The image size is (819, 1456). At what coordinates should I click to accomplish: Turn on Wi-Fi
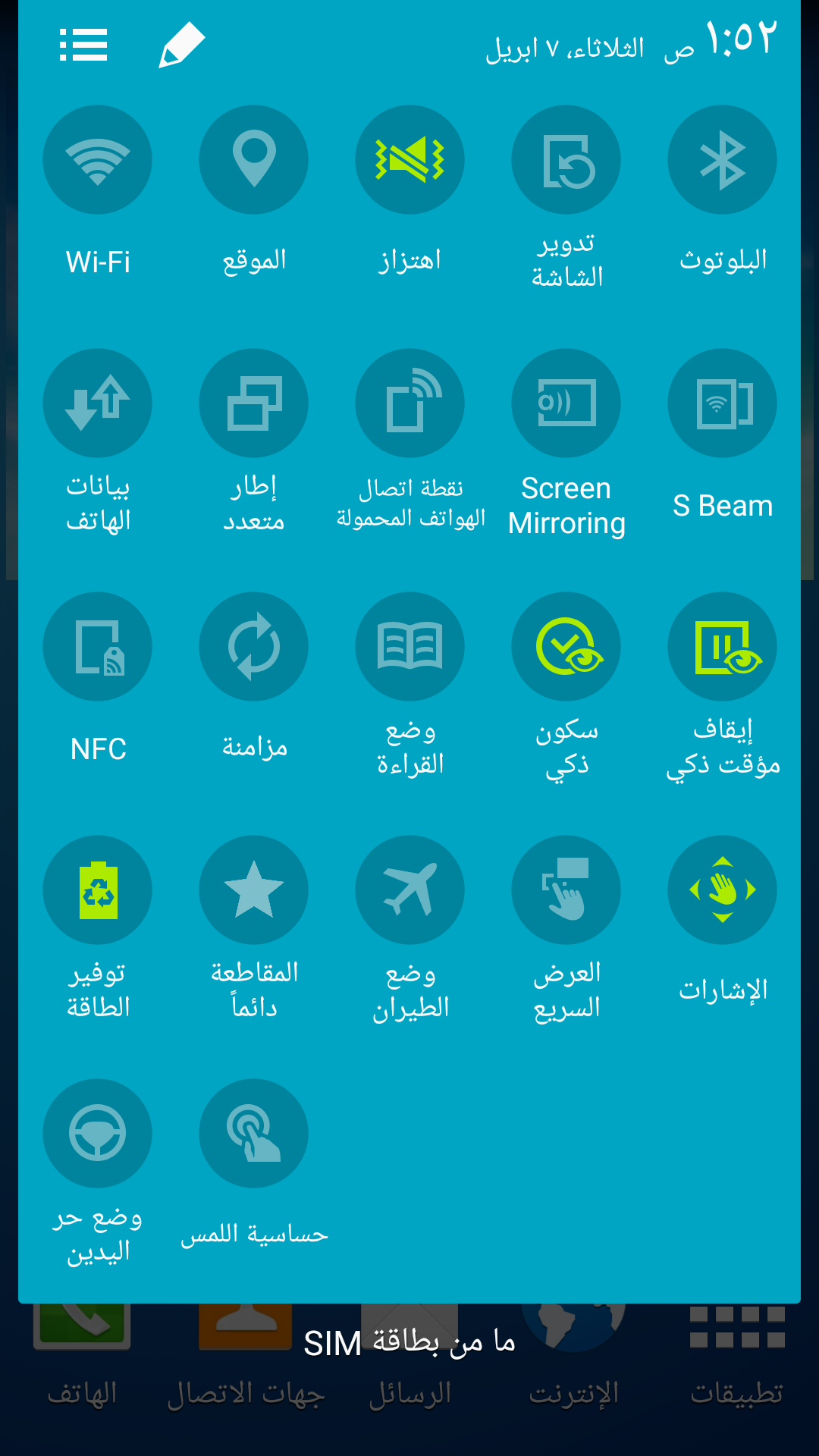(x=98, y=160)
